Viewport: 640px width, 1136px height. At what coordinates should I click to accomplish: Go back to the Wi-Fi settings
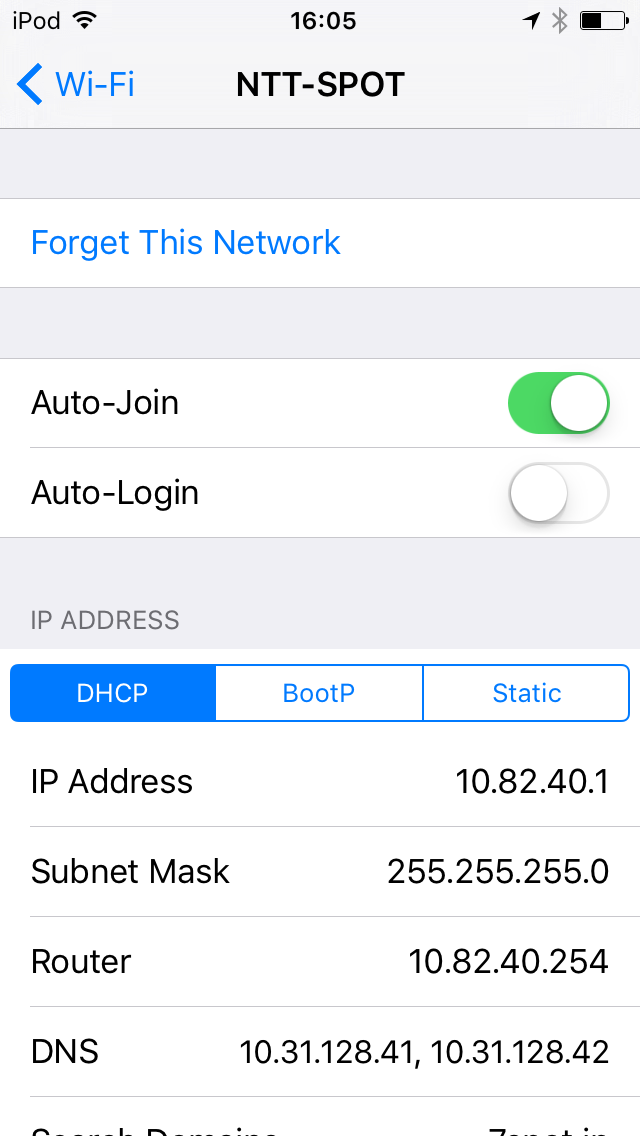click(76, 84)
